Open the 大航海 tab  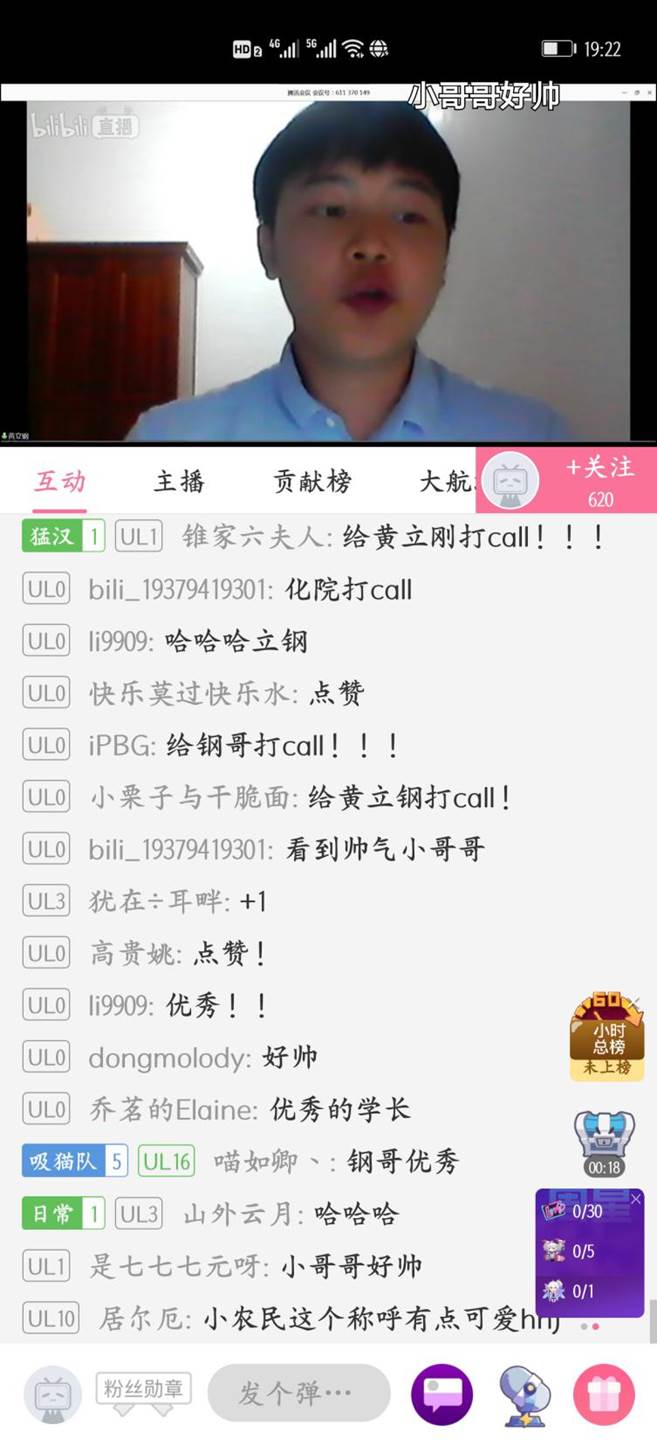coord(446,481)
